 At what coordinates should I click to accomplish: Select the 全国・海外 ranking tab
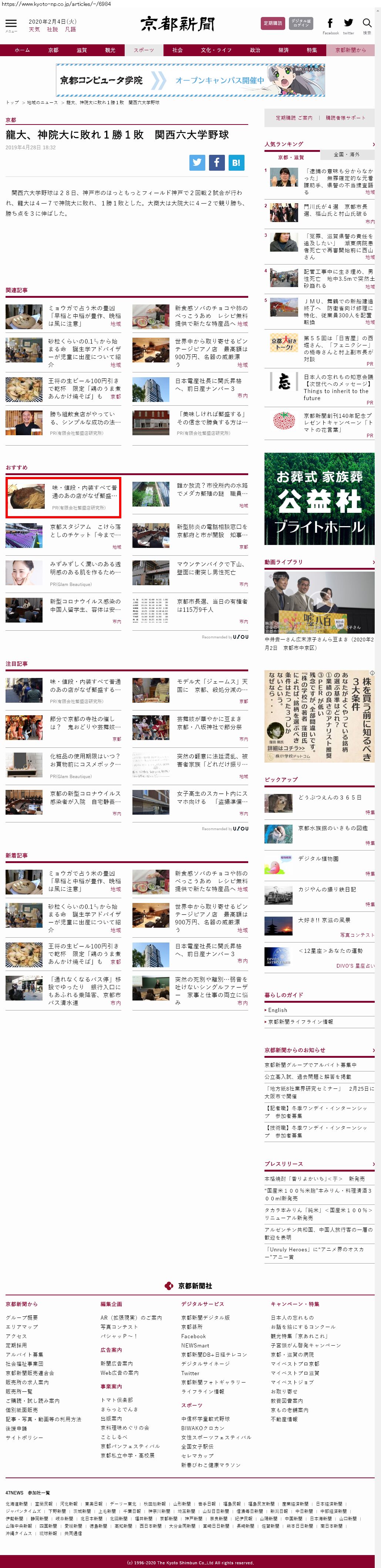click(347, 154)
